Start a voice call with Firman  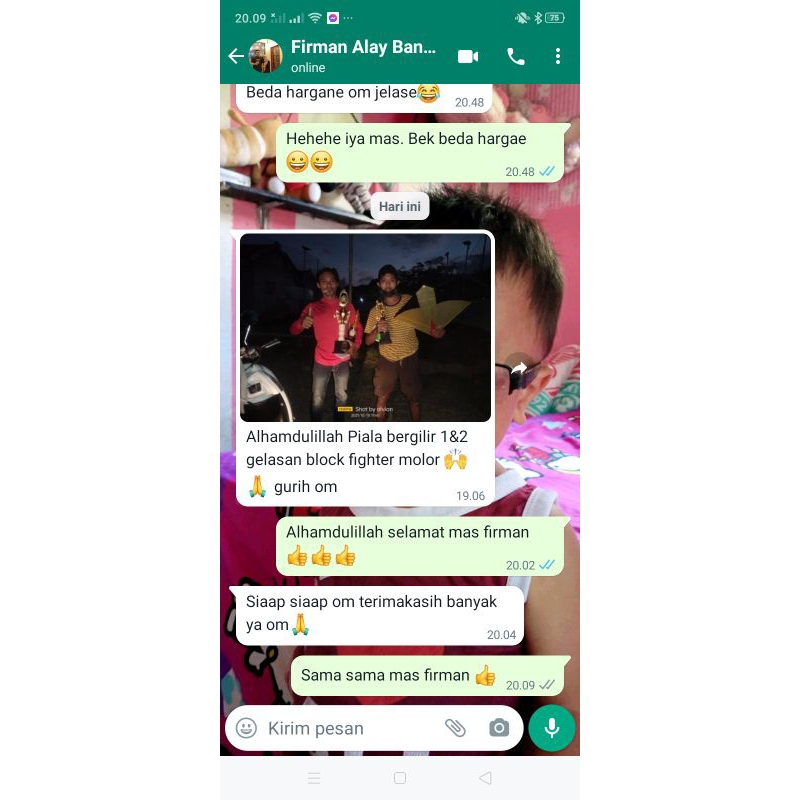516,57
